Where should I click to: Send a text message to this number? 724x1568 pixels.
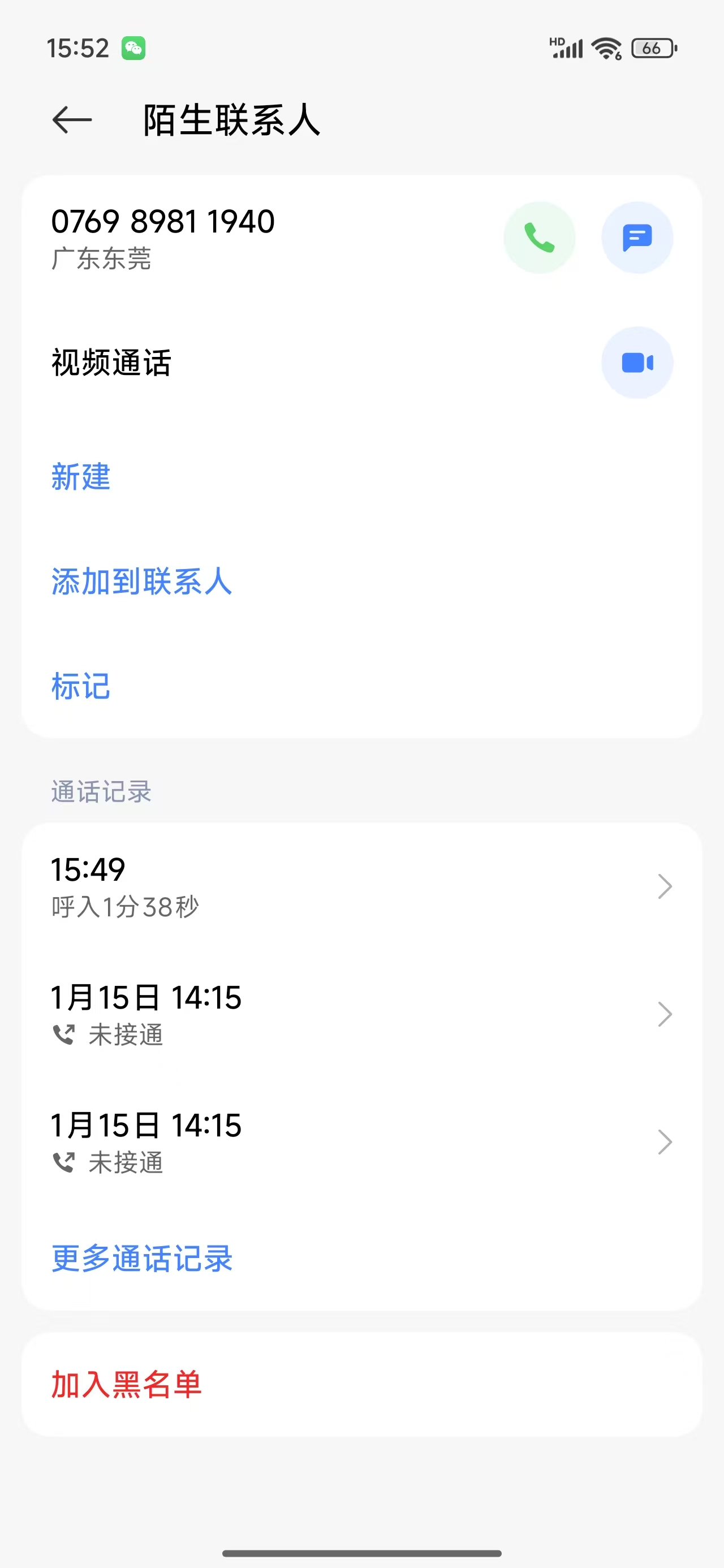click(637, 238)
